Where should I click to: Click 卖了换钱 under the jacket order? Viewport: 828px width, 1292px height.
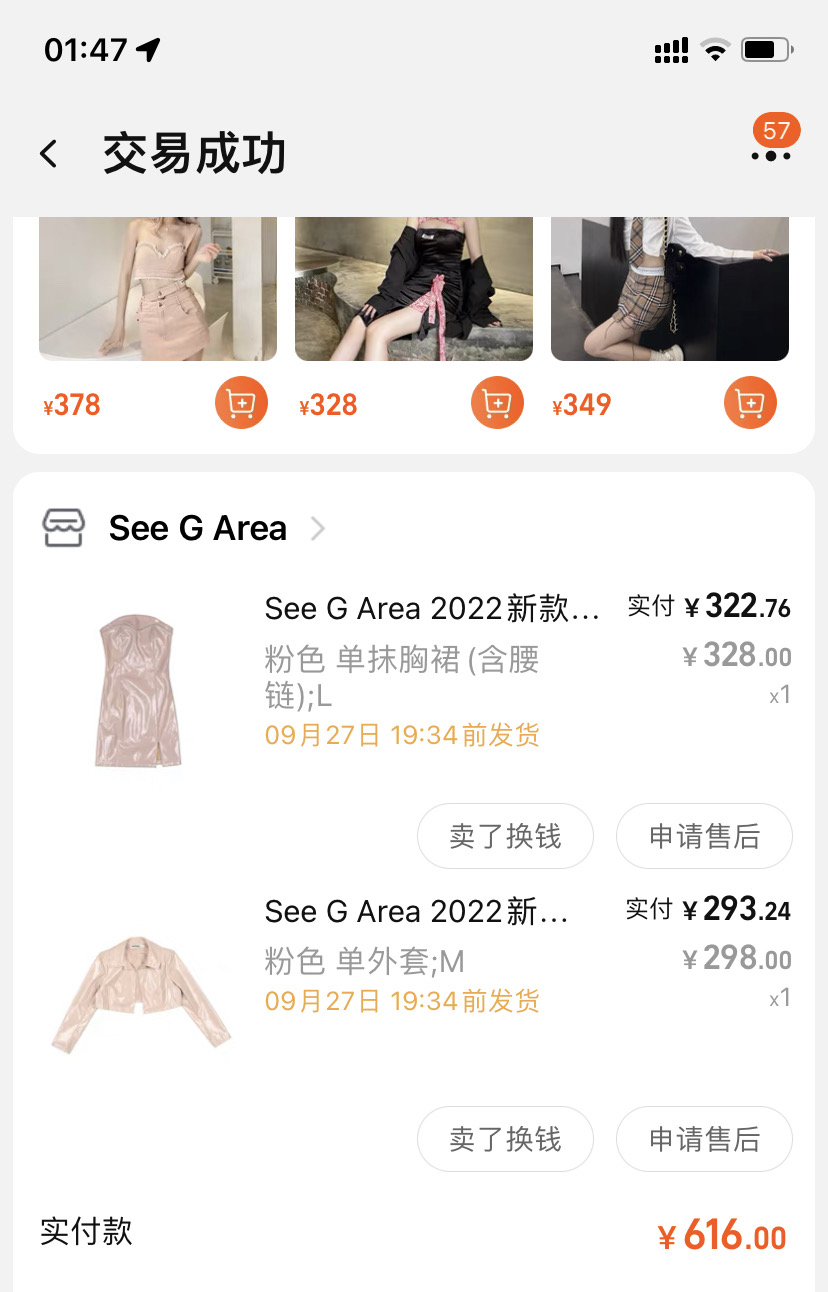[505, 1139]
